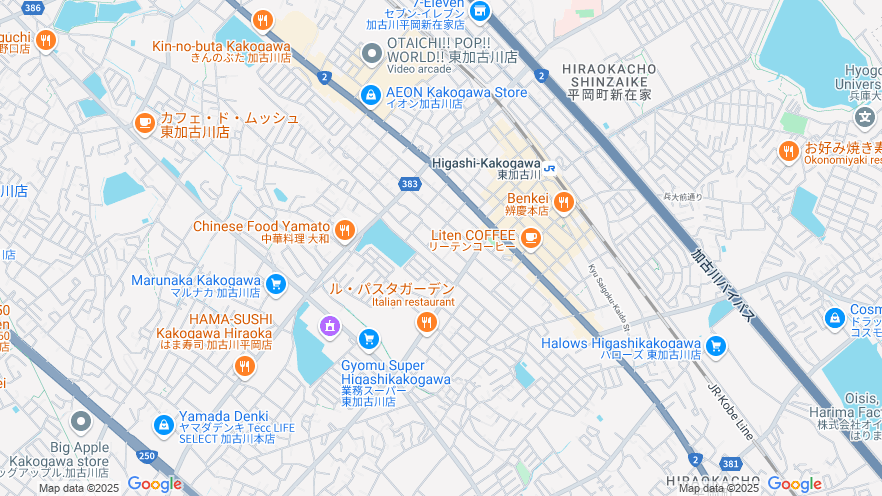Select the HAMA-SUSHI Kakogawa Hiraoka pin
882x496 pixels.
[x=244, y=366]
